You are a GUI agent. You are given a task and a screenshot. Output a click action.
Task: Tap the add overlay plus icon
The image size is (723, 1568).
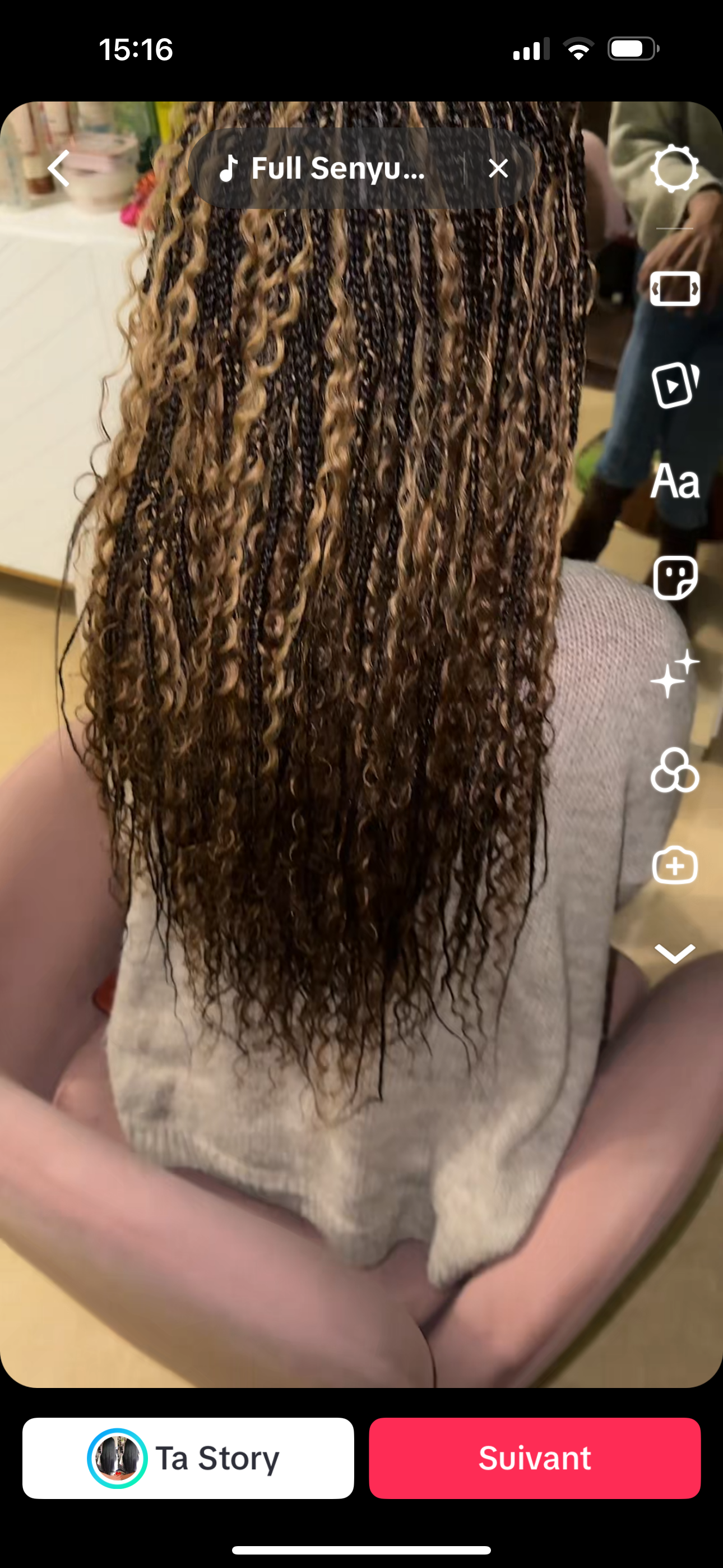click(674, 865)
